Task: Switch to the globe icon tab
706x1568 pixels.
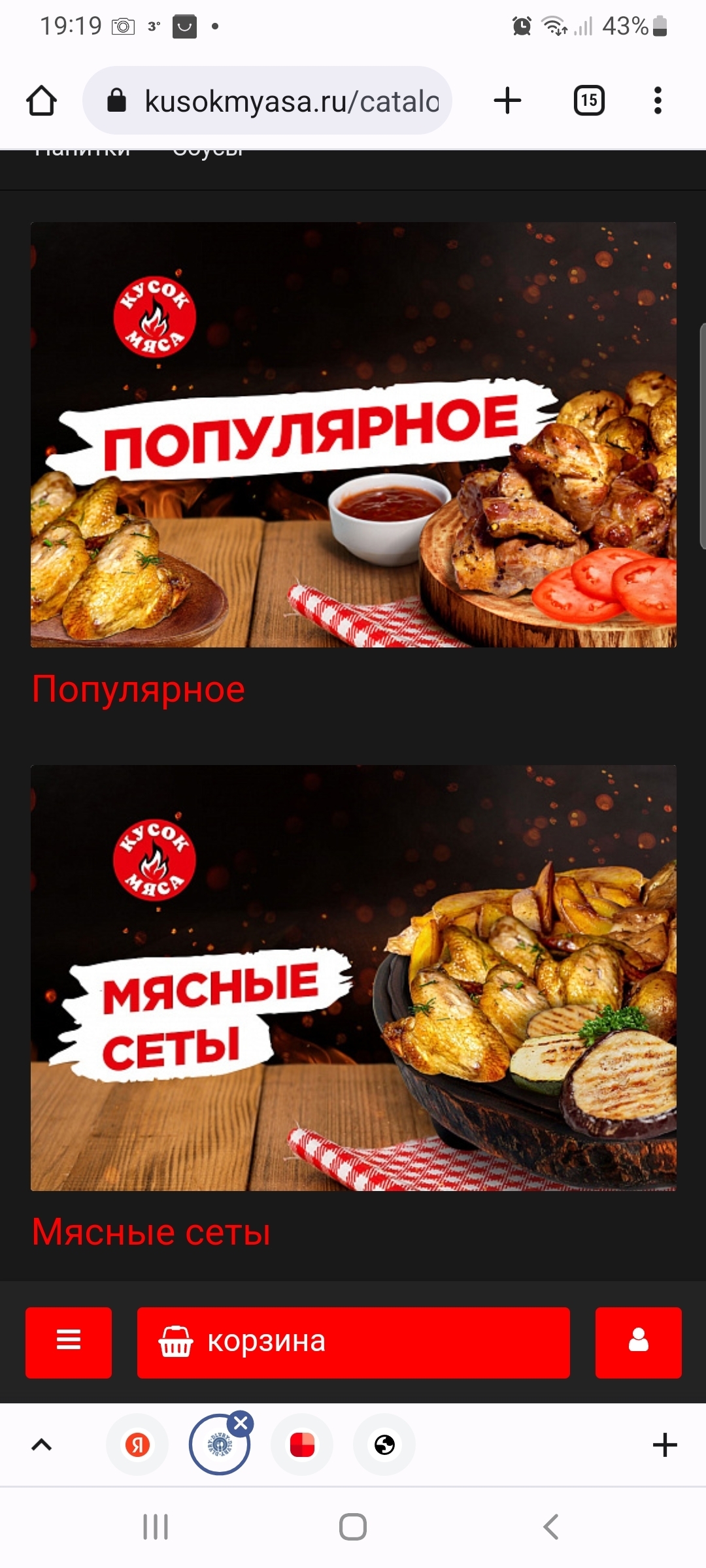Action: click(x=384, y=1445)
